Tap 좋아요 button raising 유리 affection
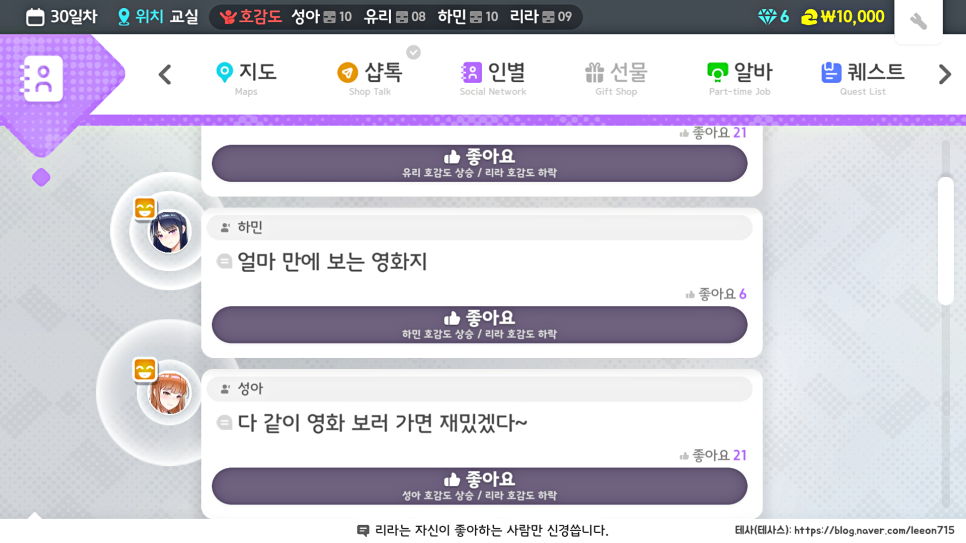This screenshot has width=966, height=543. tap(479, 164)
